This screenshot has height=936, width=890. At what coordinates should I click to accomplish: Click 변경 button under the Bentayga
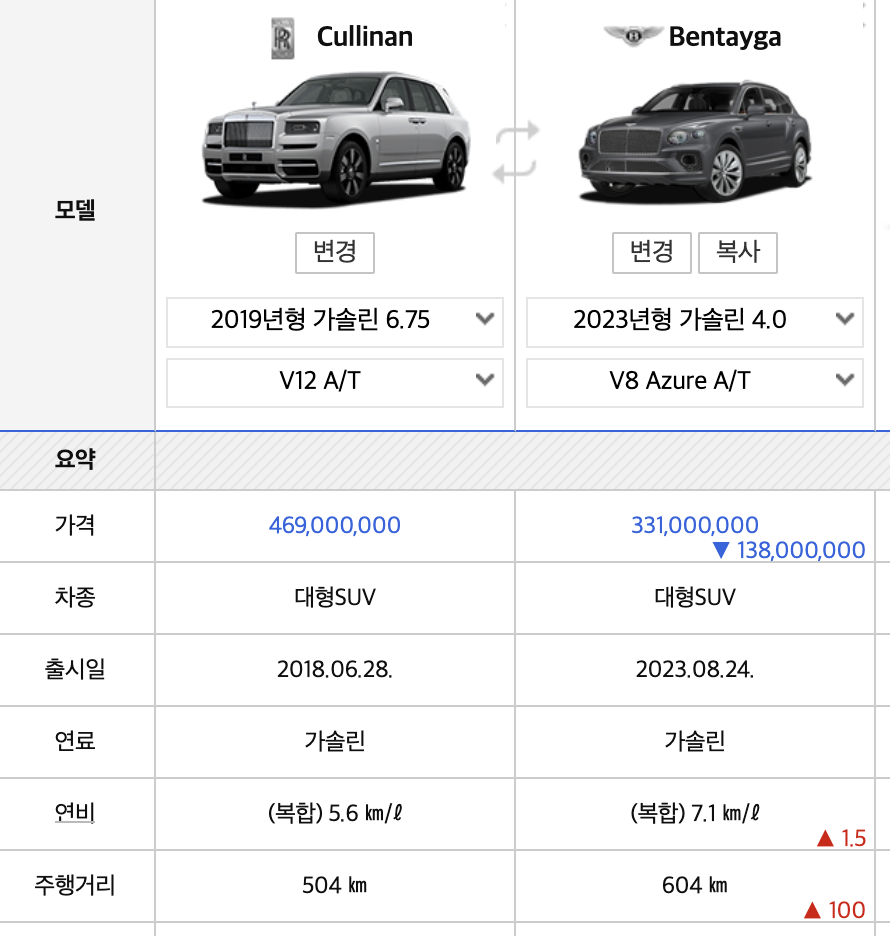pyautogui.click(x=651, y=253)
